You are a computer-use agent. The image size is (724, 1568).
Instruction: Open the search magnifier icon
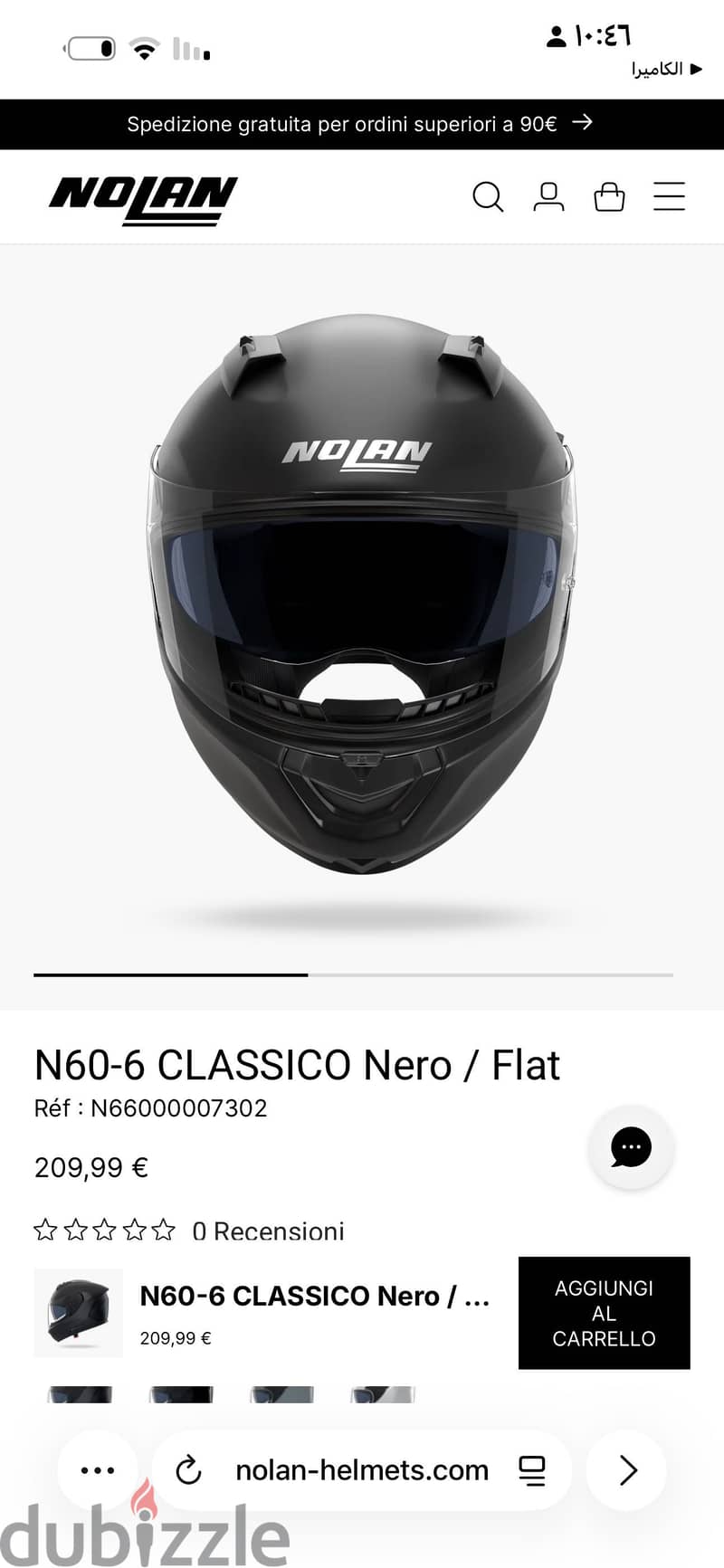[488, 196]
